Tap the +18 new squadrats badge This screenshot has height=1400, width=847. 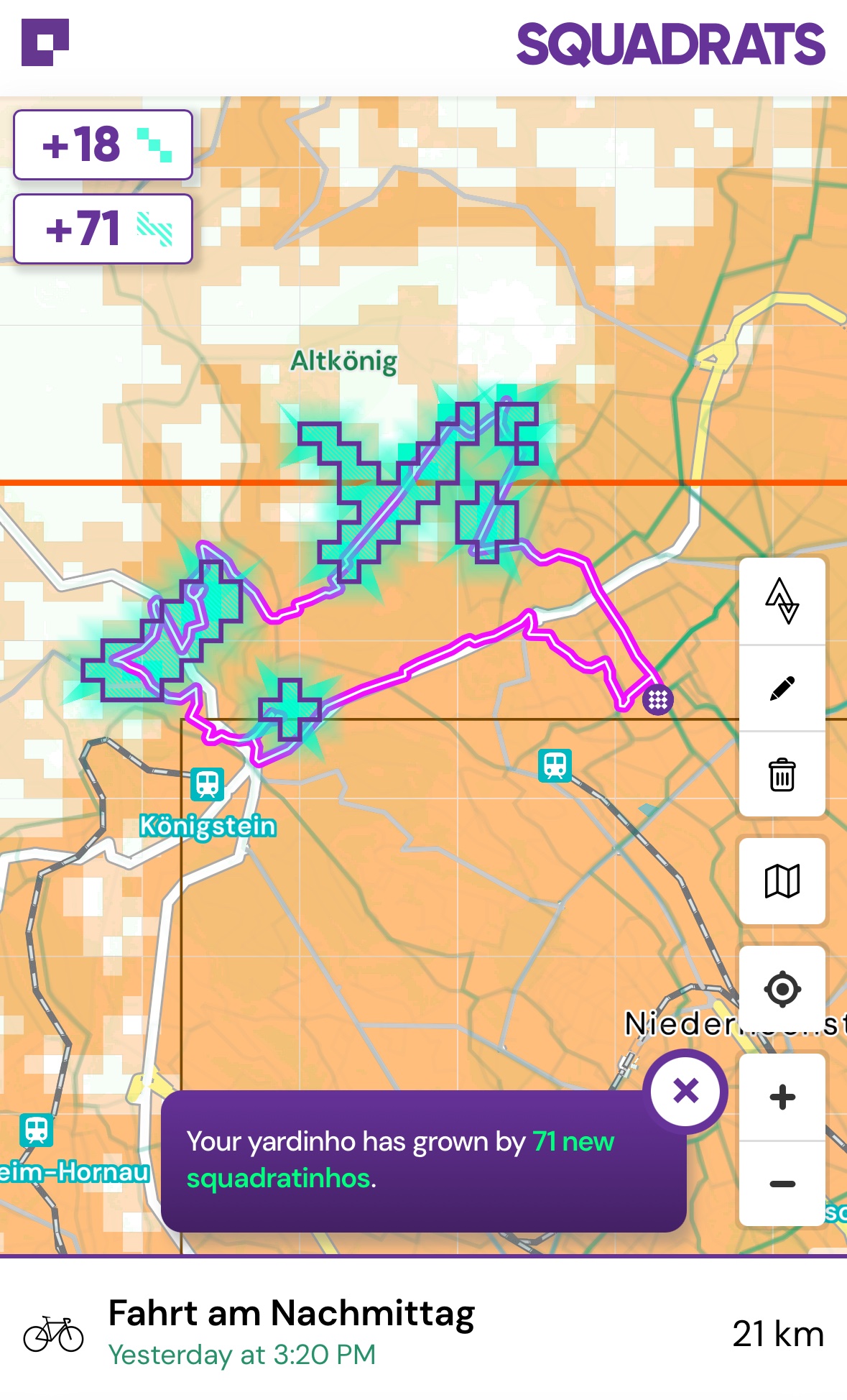tap(103, 144)
